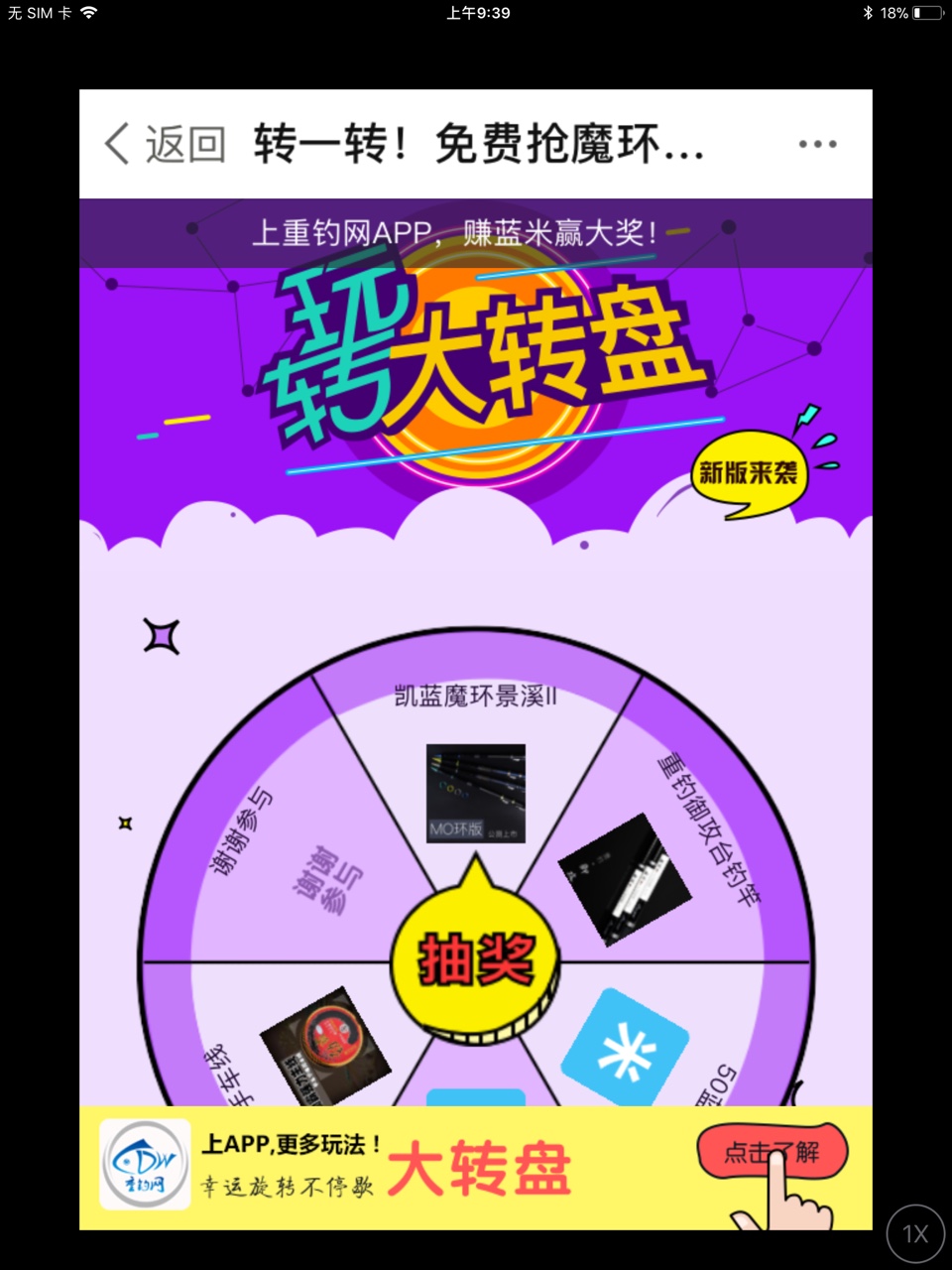Tap 返回 to go back
The height and width of the screenshot is (1270, 952).
(166, 145)
